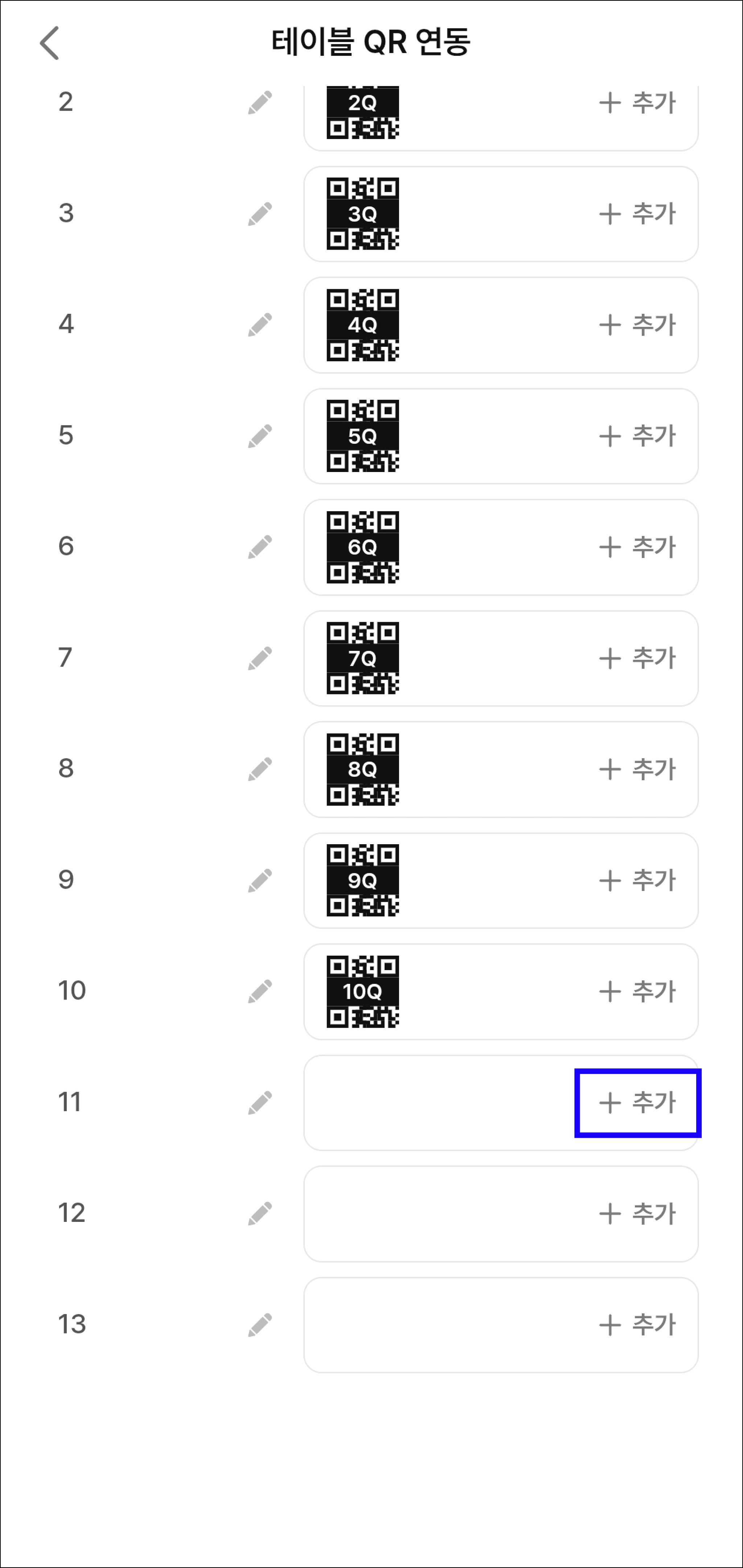Screen dimensions: 743x1568
Task: Tap 추가 in the 3Q row
Action: tap(637, 214)
